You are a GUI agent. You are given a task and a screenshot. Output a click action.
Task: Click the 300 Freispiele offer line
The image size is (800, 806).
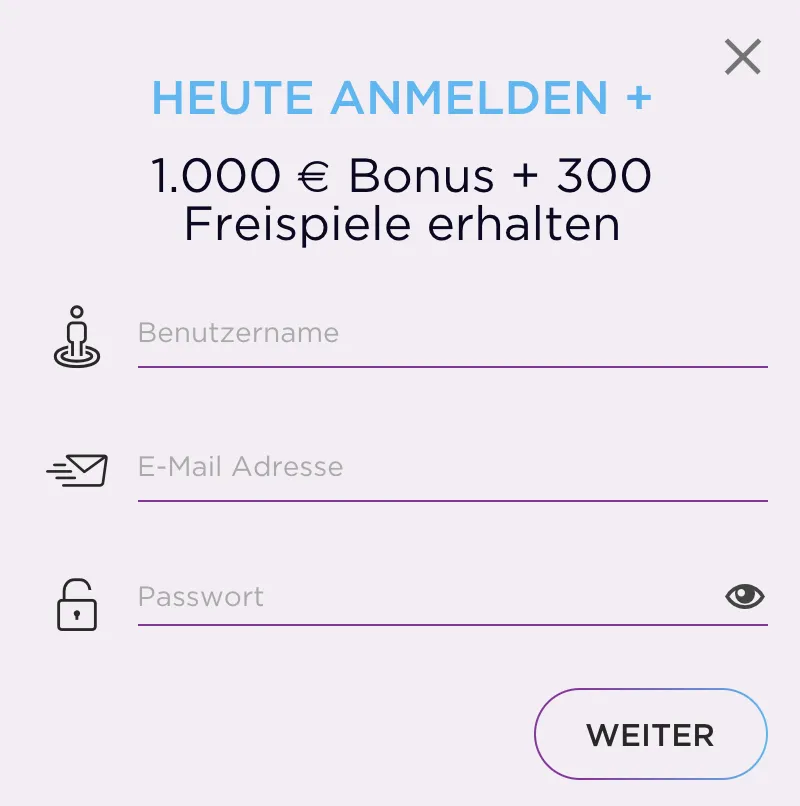[400, 224]
